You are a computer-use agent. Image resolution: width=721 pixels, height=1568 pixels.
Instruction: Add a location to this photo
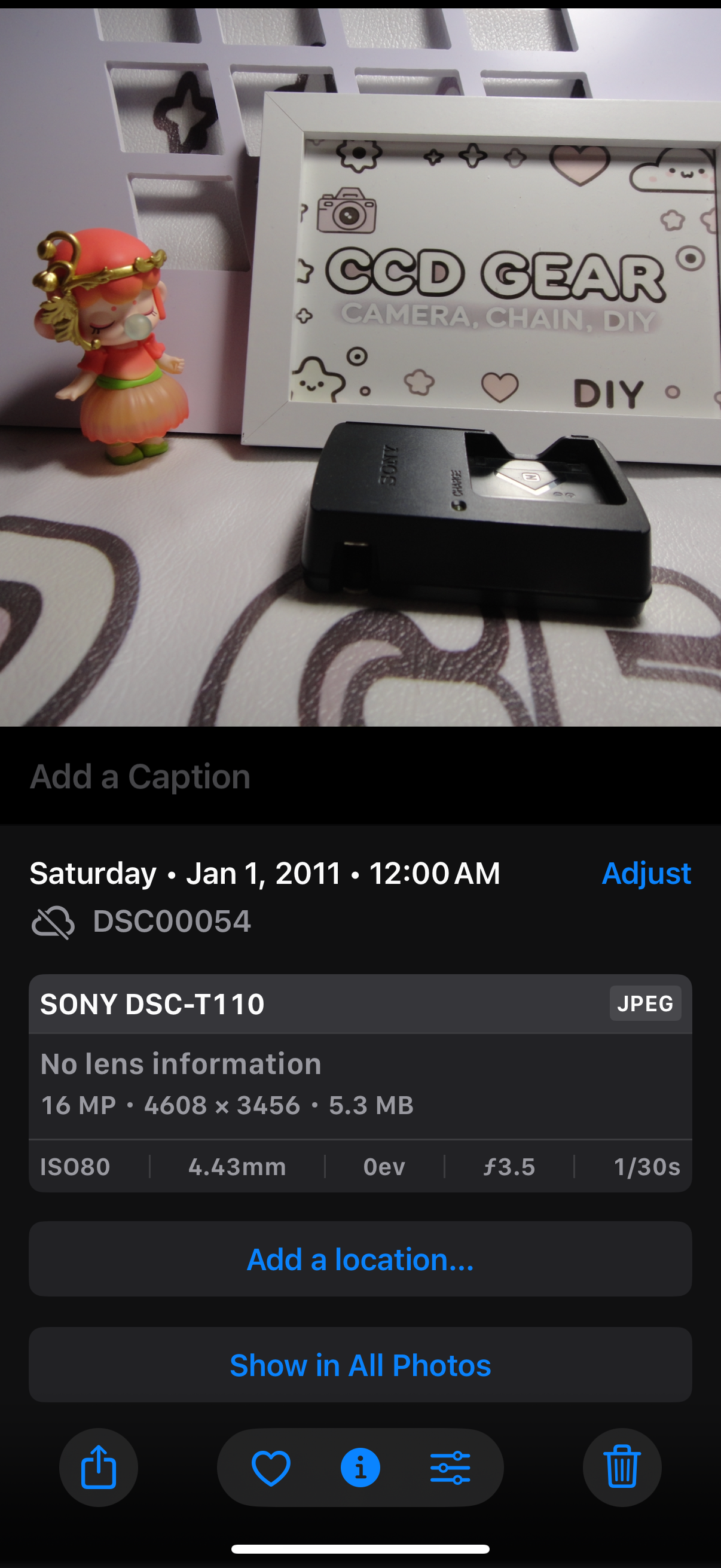360,1259
